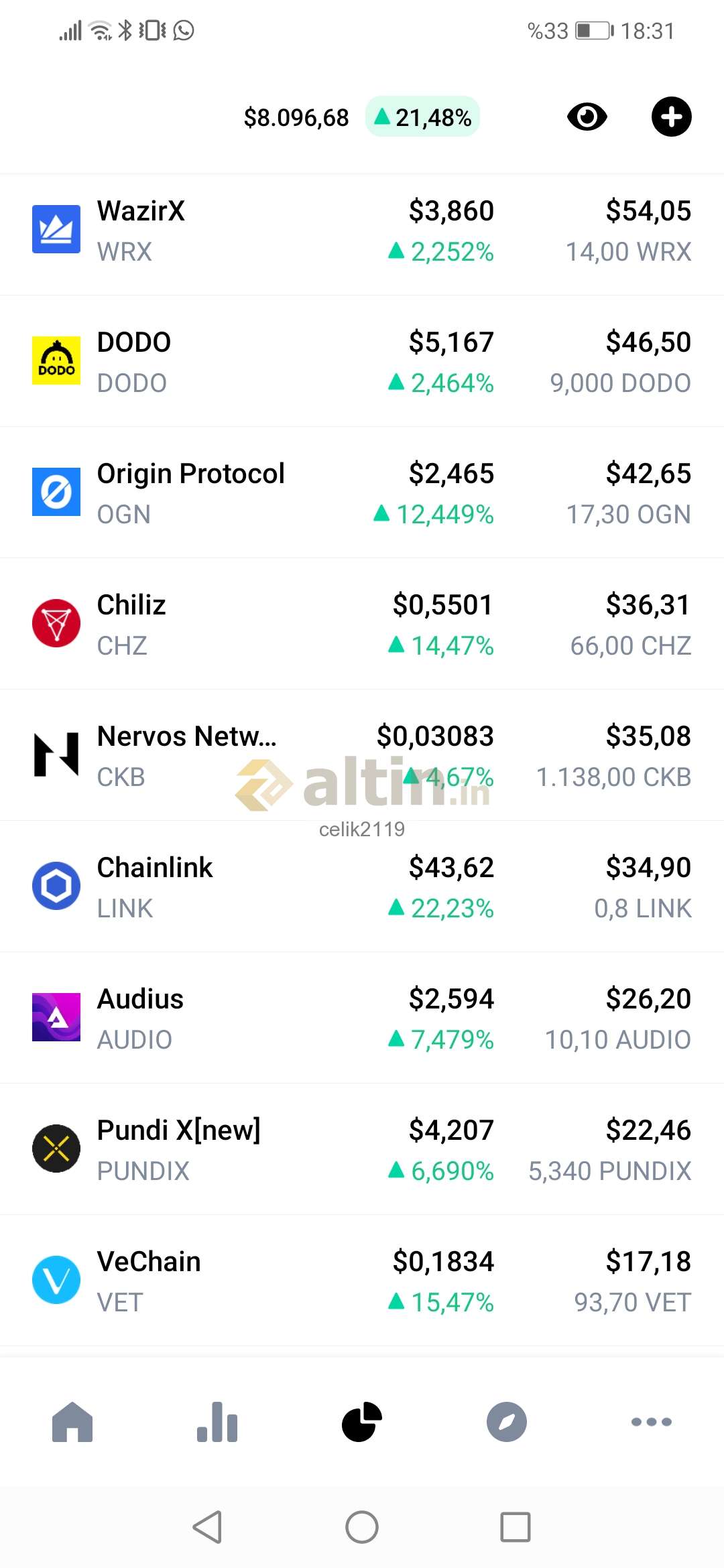View Origin Protocol holding details
724x1568 pixels.
click(x=362, y=493)
